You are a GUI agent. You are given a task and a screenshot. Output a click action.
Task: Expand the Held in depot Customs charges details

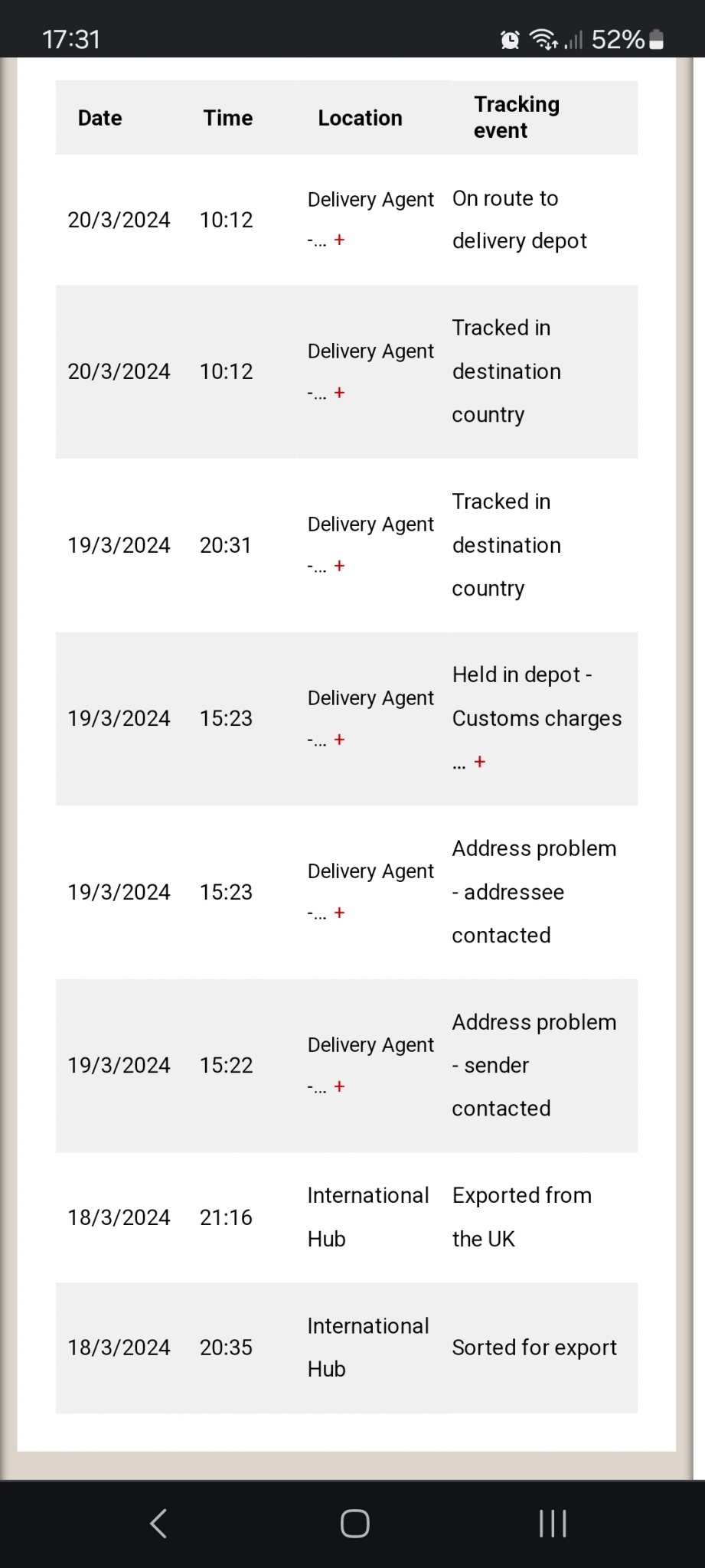479,761
